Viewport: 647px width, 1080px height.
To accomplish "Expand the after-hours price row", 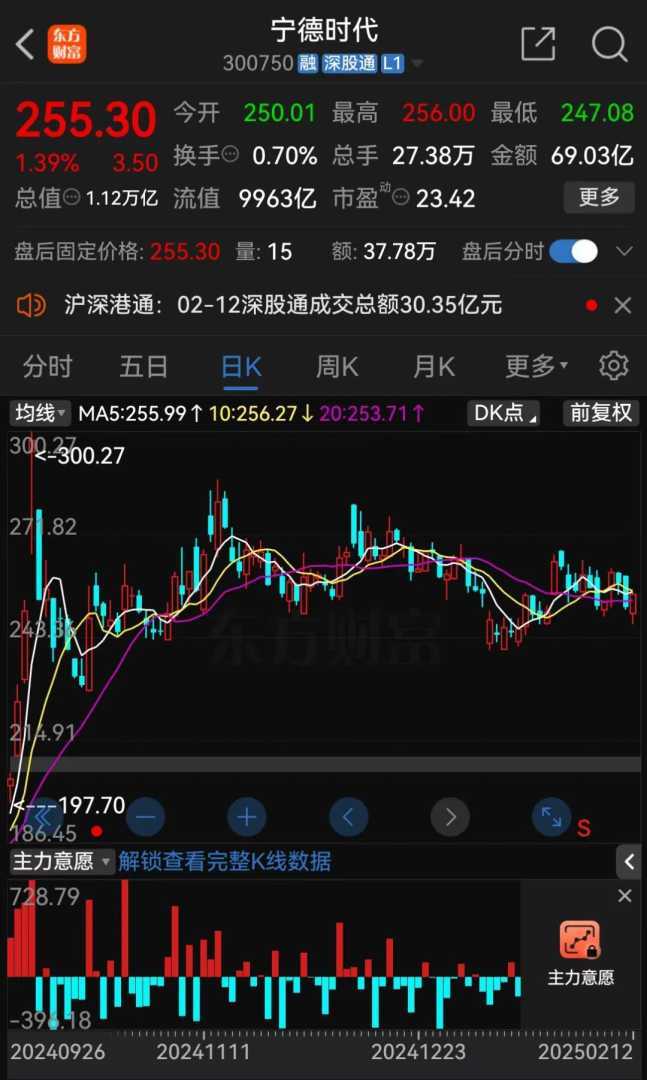I will (625, 251).
